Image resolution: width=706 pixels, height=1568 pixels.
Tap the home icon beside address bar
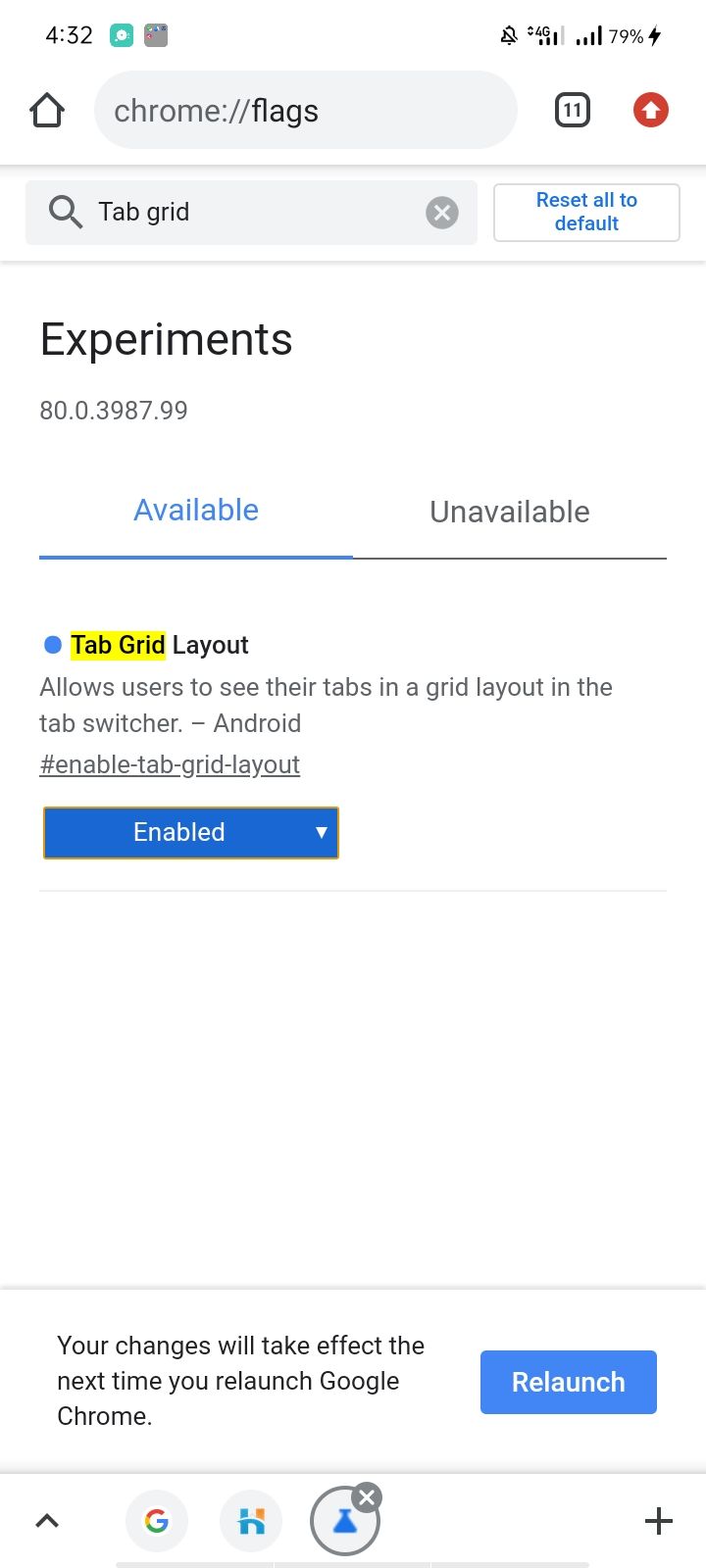[47, 110]
